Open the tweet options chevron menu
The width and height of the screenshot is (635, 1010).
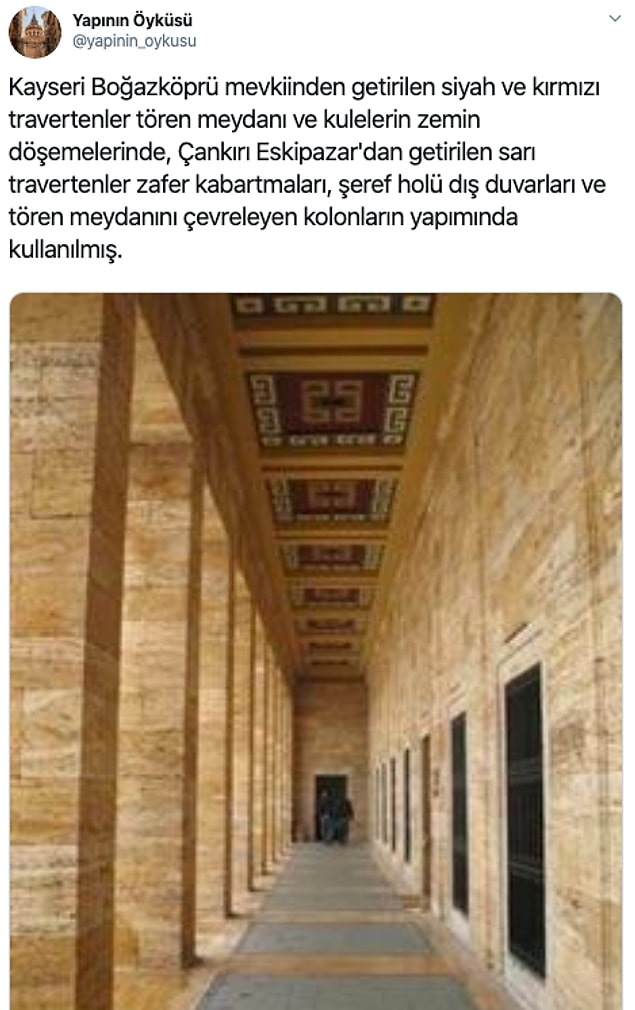coord(613,20)
